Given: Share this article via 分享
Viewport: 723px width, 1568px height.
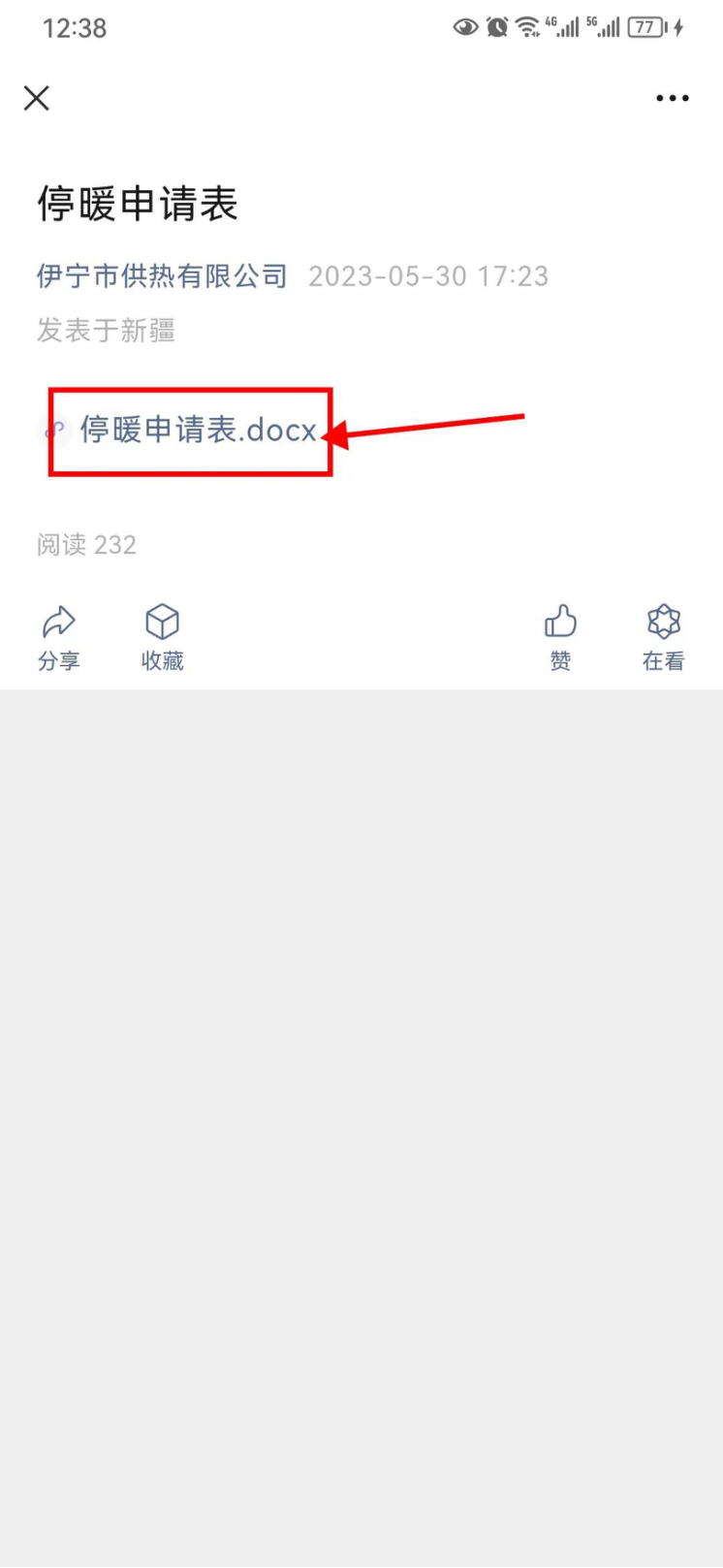Looking at the screenshot, I should [x=59, y=637].
